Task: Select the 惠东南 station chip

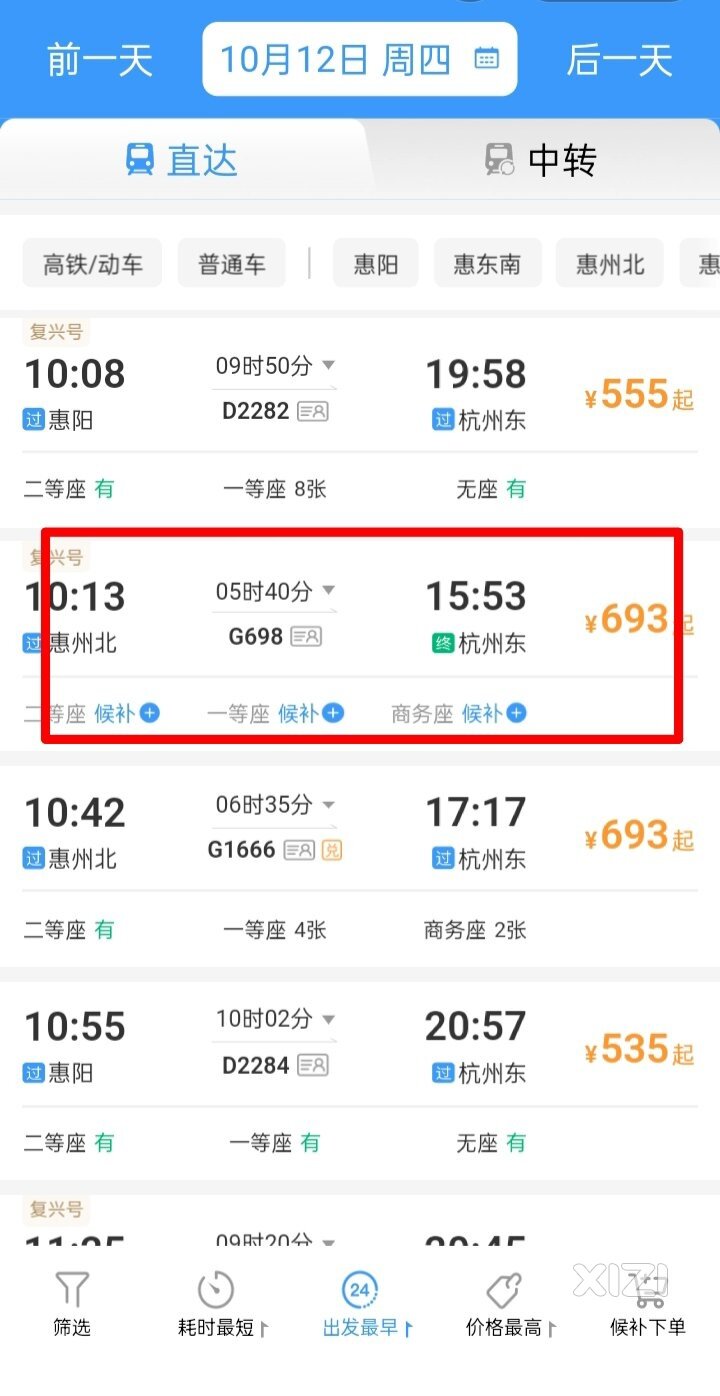Action: point(488,264)
